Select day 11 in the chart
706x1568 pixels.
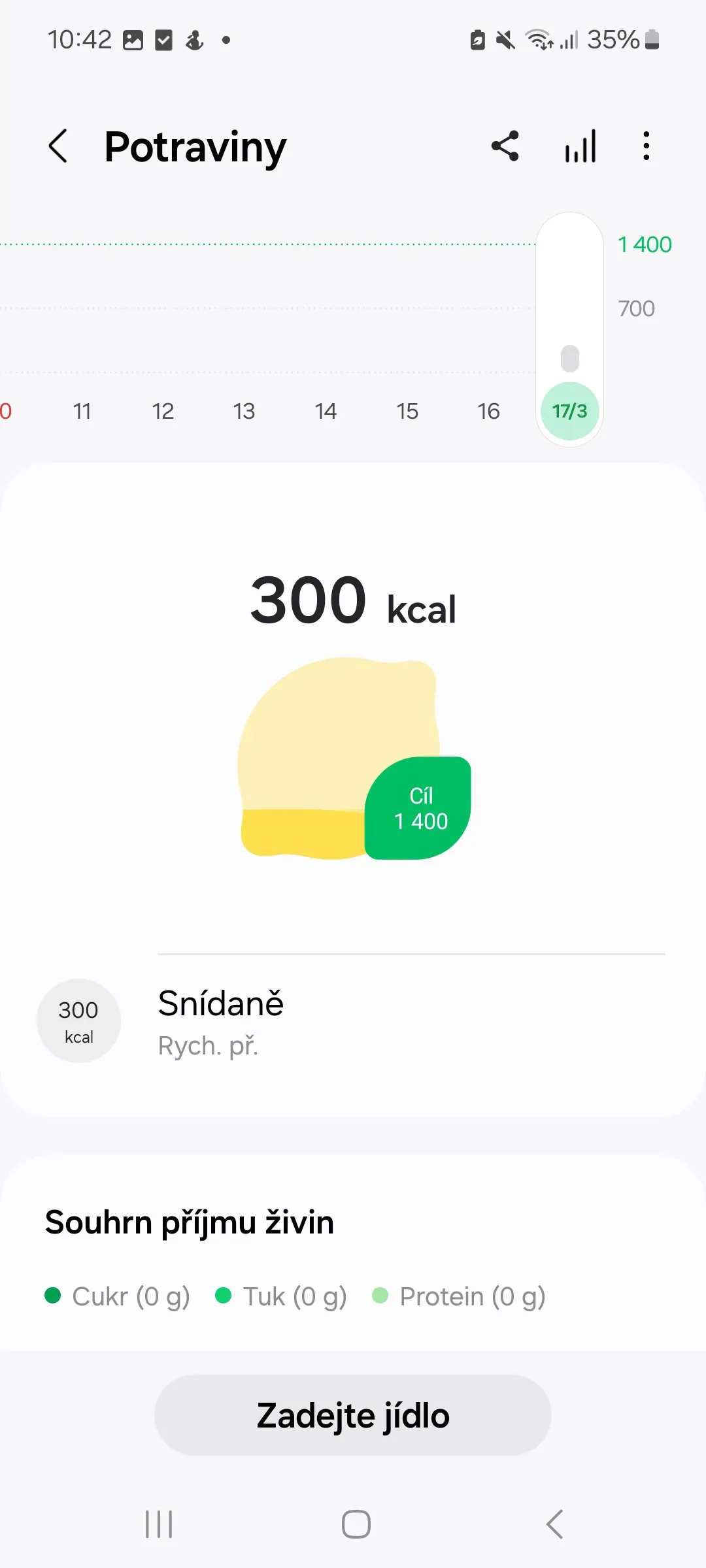[x=82, y=411]
